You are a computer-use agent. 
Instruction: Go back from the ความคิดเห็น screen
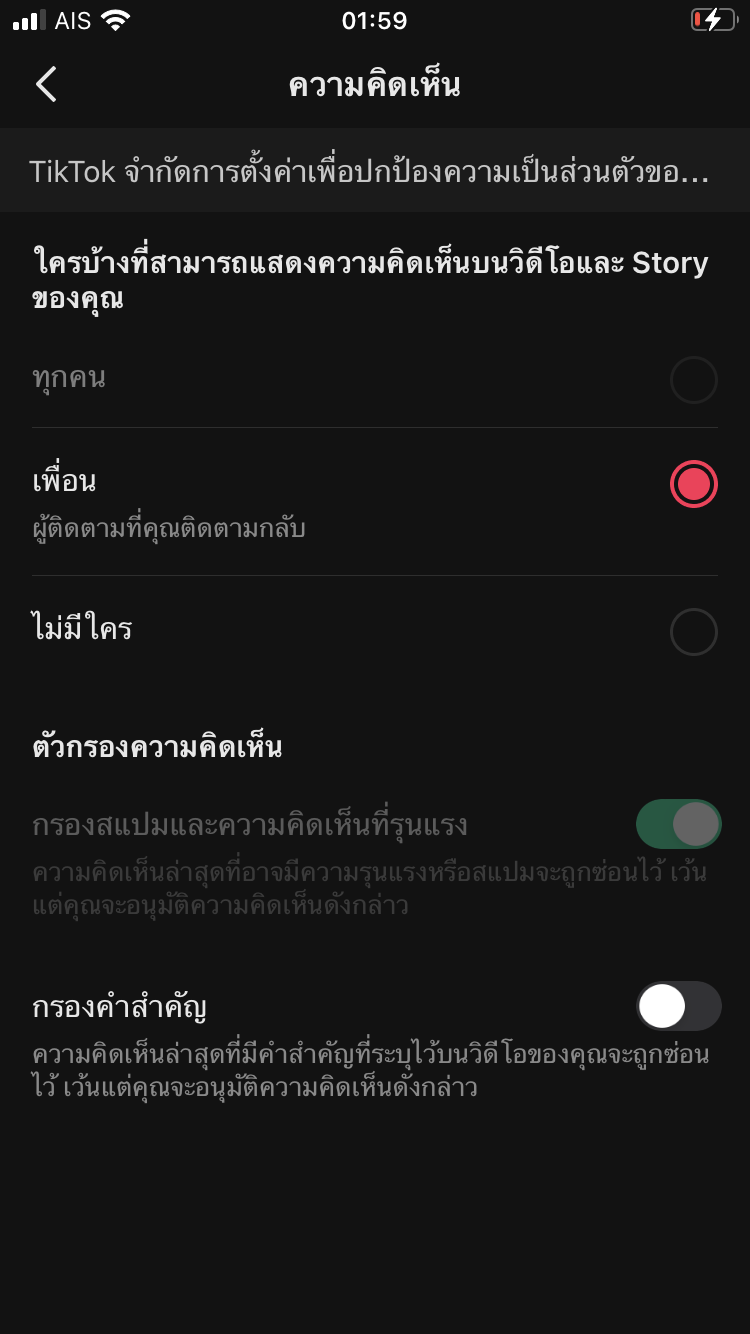[x=46, y=85]
